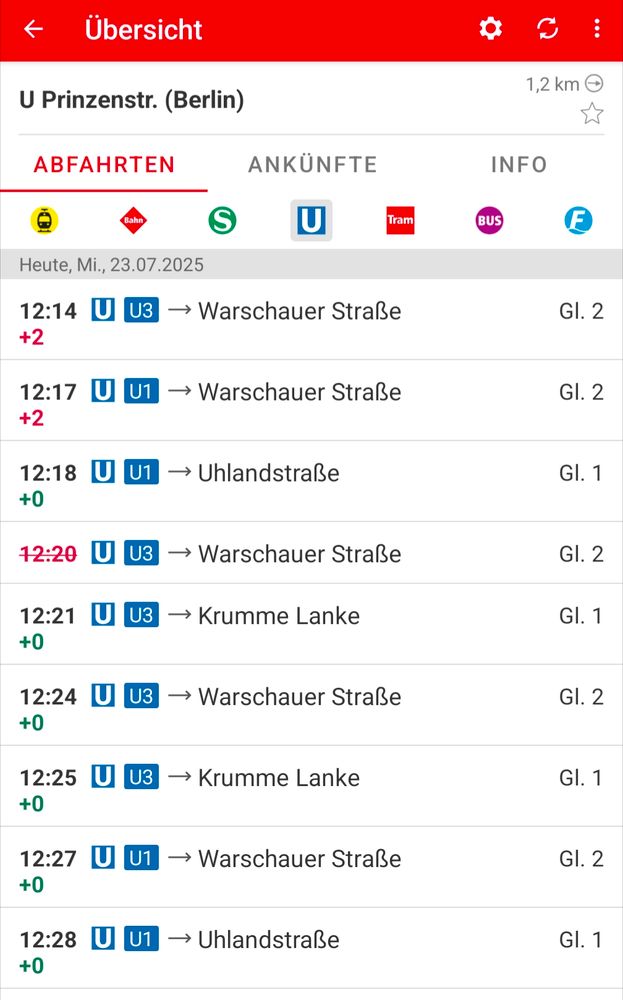Viewport: 623px width, 1000px height.
Task: Toggle the red Bahn filter icon
Action: [x=133, y=220]
